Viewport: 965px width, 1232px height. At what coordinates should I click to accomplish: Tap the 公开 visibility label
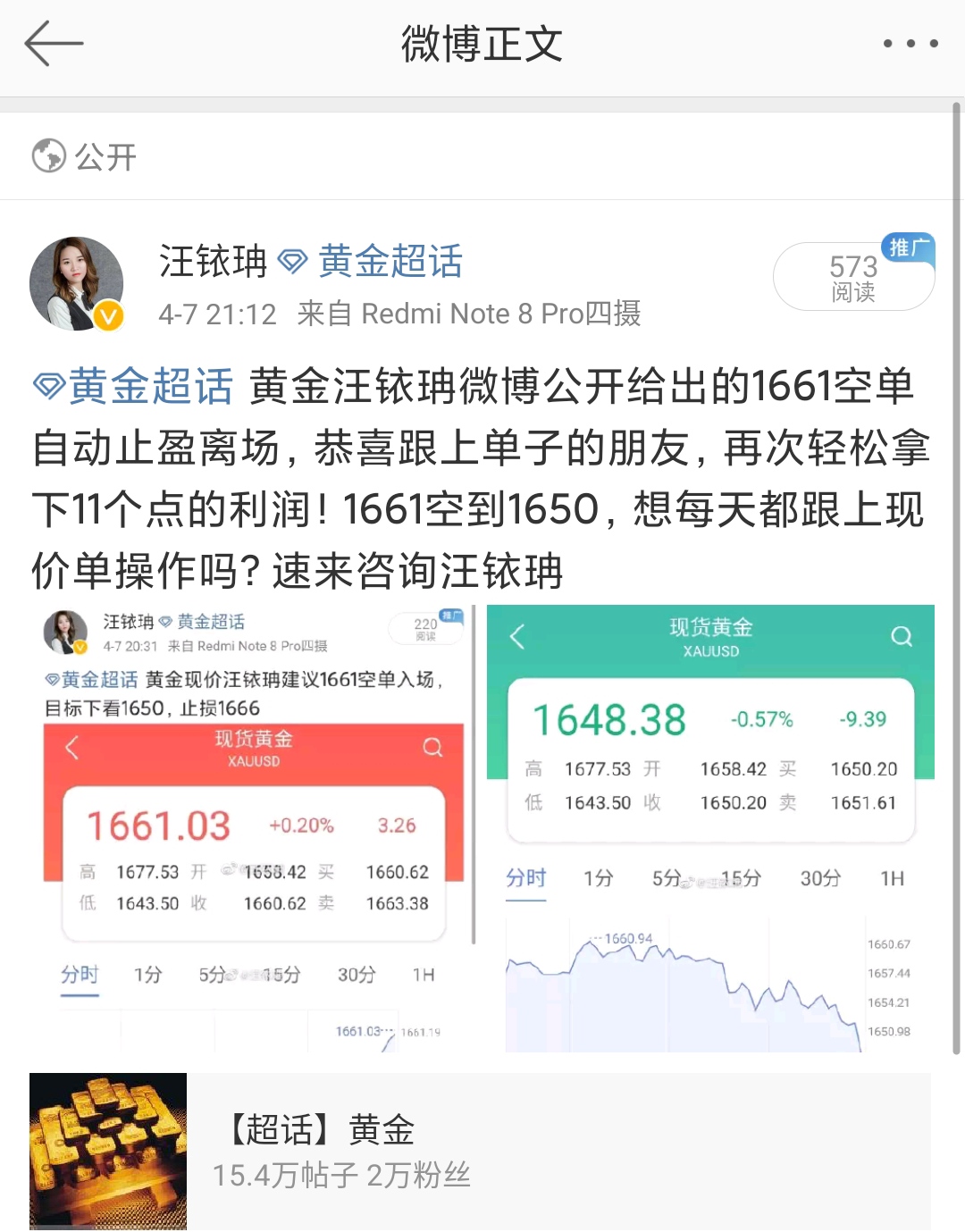[86, 157]
